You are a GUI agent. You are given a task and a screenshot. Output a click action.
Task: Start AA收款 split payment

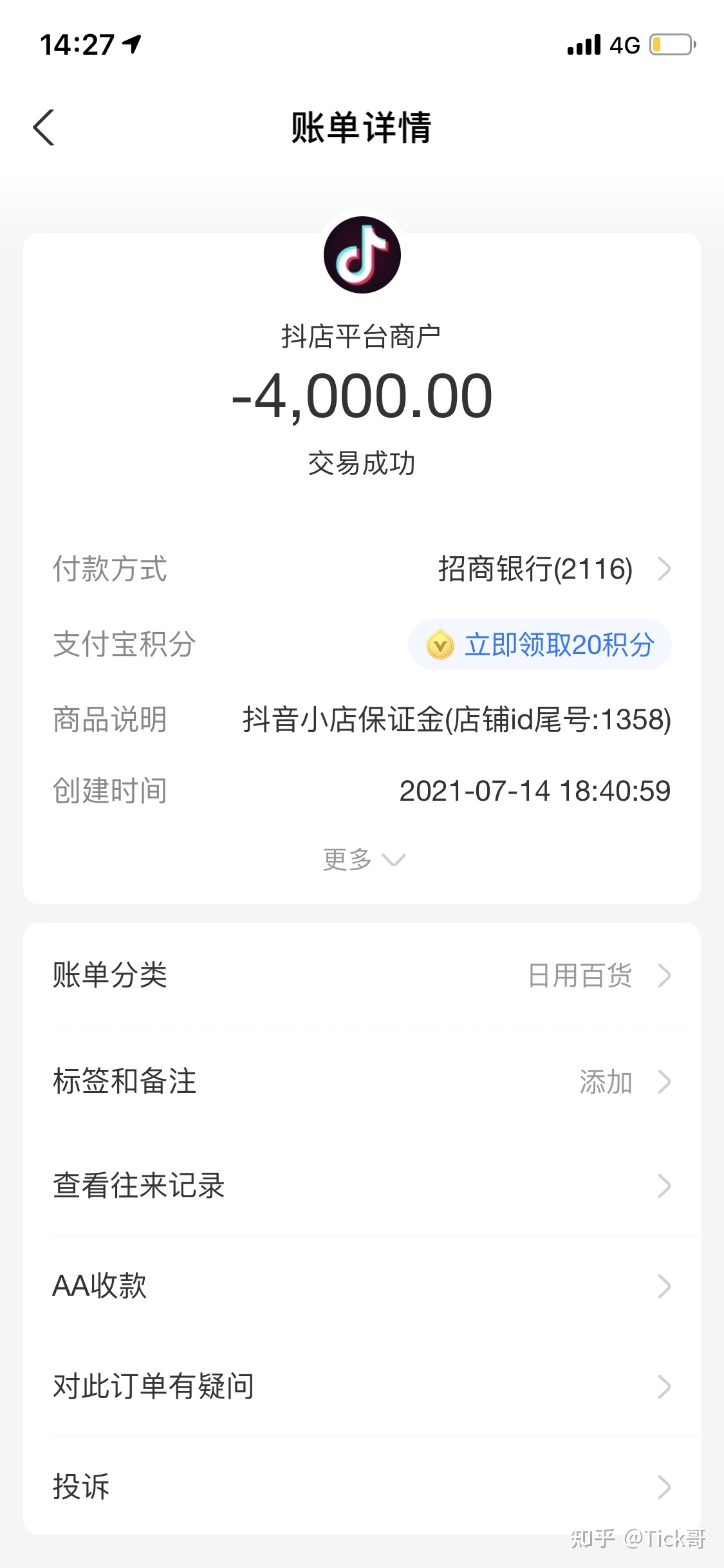[x=362, y=1286]
